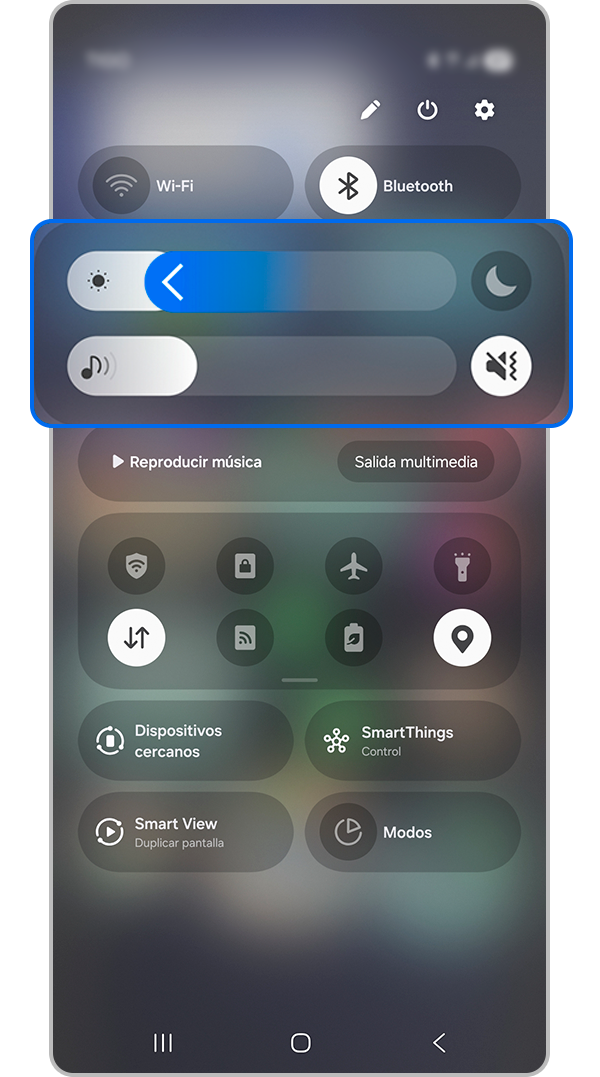Viewport: 600px width, 1077px height.
Task: Tap Reproducir música to play music
Action: click(x=188, y=462)
